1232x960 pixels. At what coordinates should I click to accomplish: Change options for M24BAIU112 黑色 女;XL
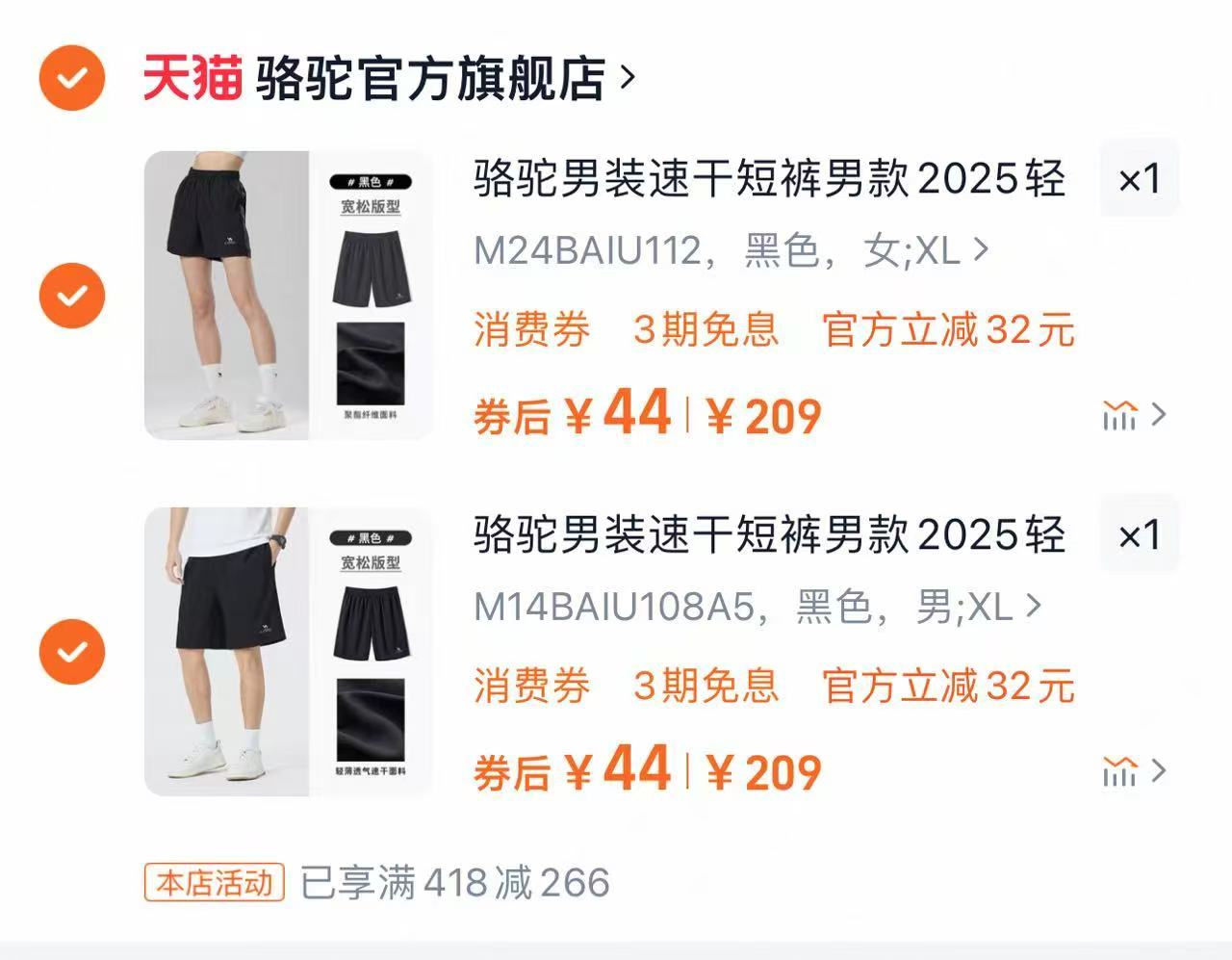click(x=731, y=251)
